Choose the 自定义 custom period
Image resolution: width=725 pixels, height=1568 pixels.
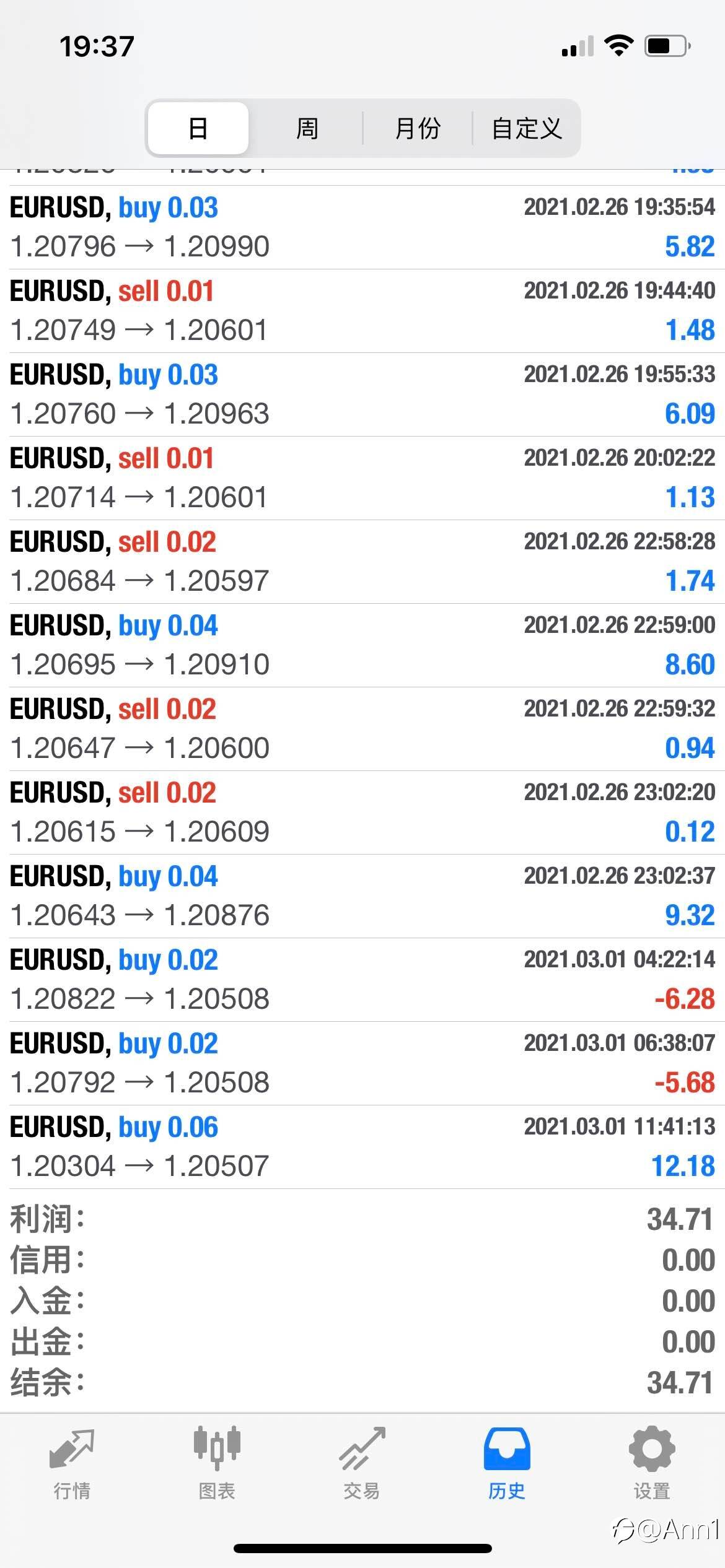pos(527,128)
